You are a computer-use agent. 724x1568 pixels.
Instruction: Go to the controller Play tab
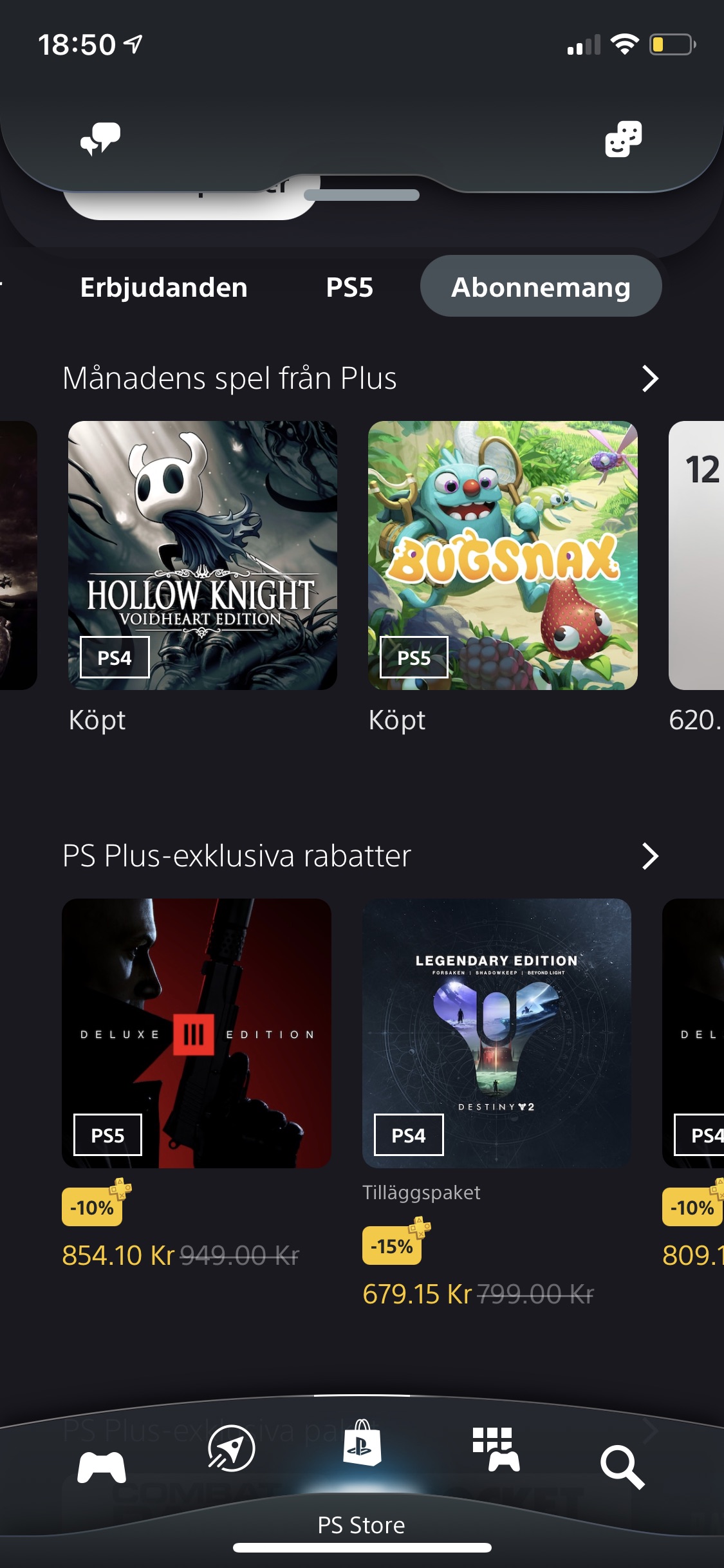click(x=102, y=1467)
